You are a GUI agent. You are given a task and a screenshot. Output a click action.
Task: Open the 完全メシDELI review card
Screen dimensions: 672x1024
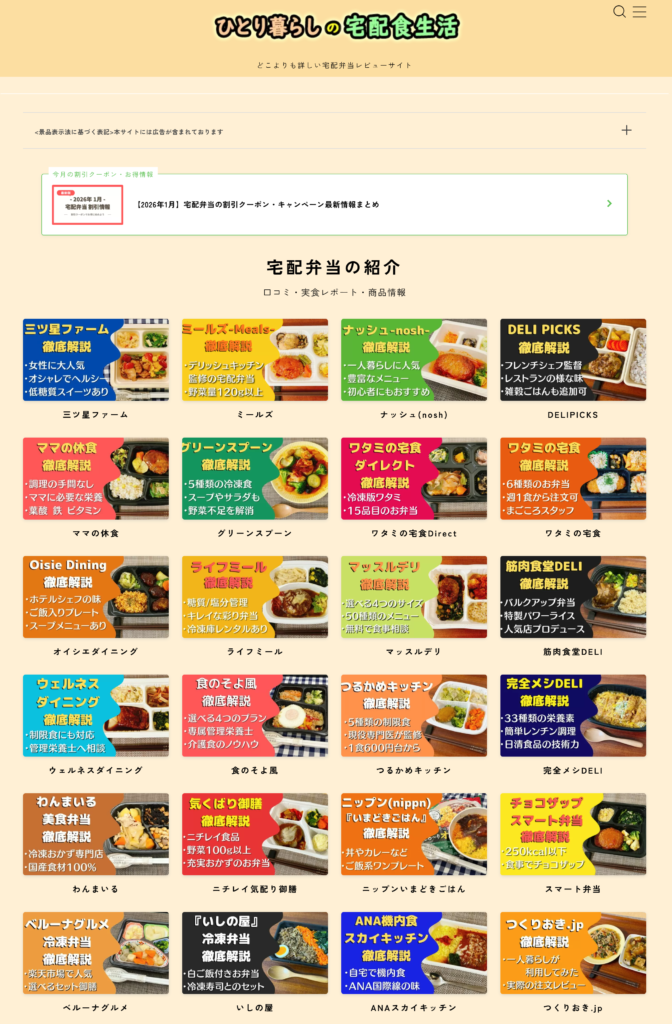[572, 715]
